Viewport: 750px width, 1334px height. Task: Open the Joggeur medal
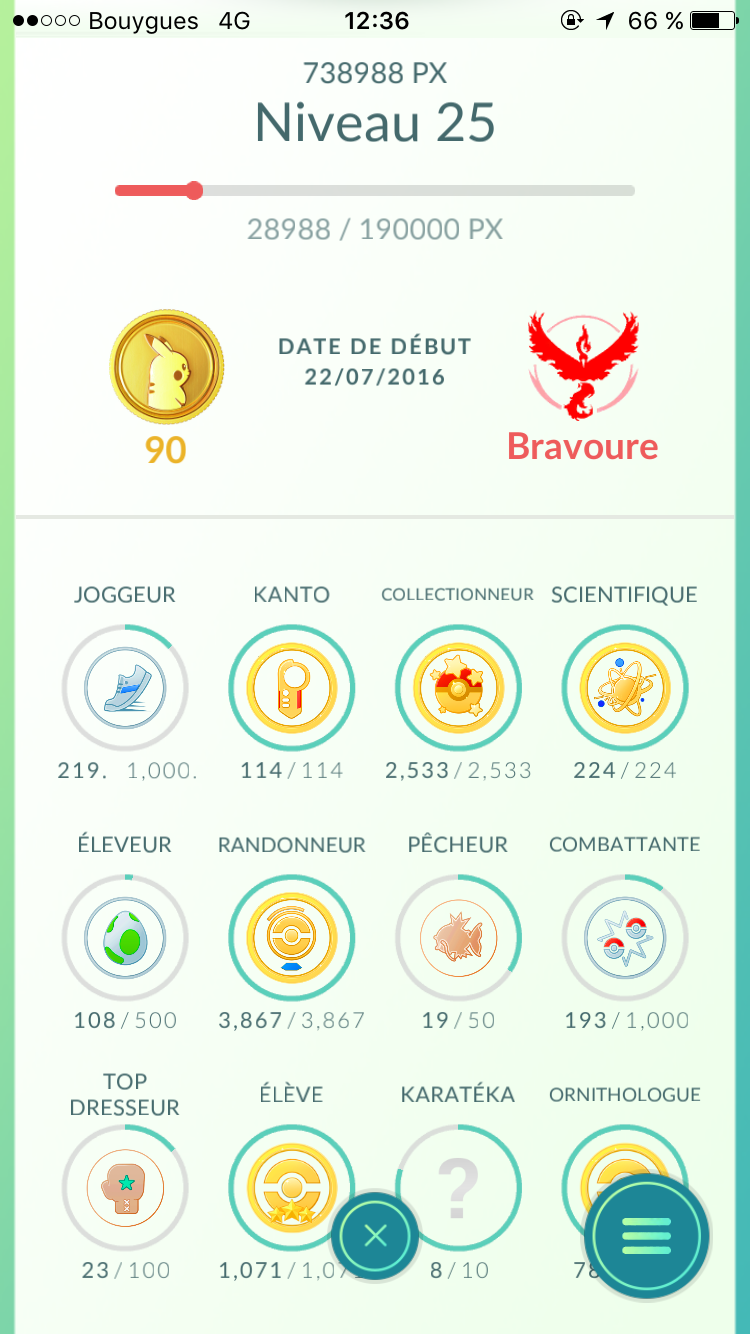pos(124,687)
